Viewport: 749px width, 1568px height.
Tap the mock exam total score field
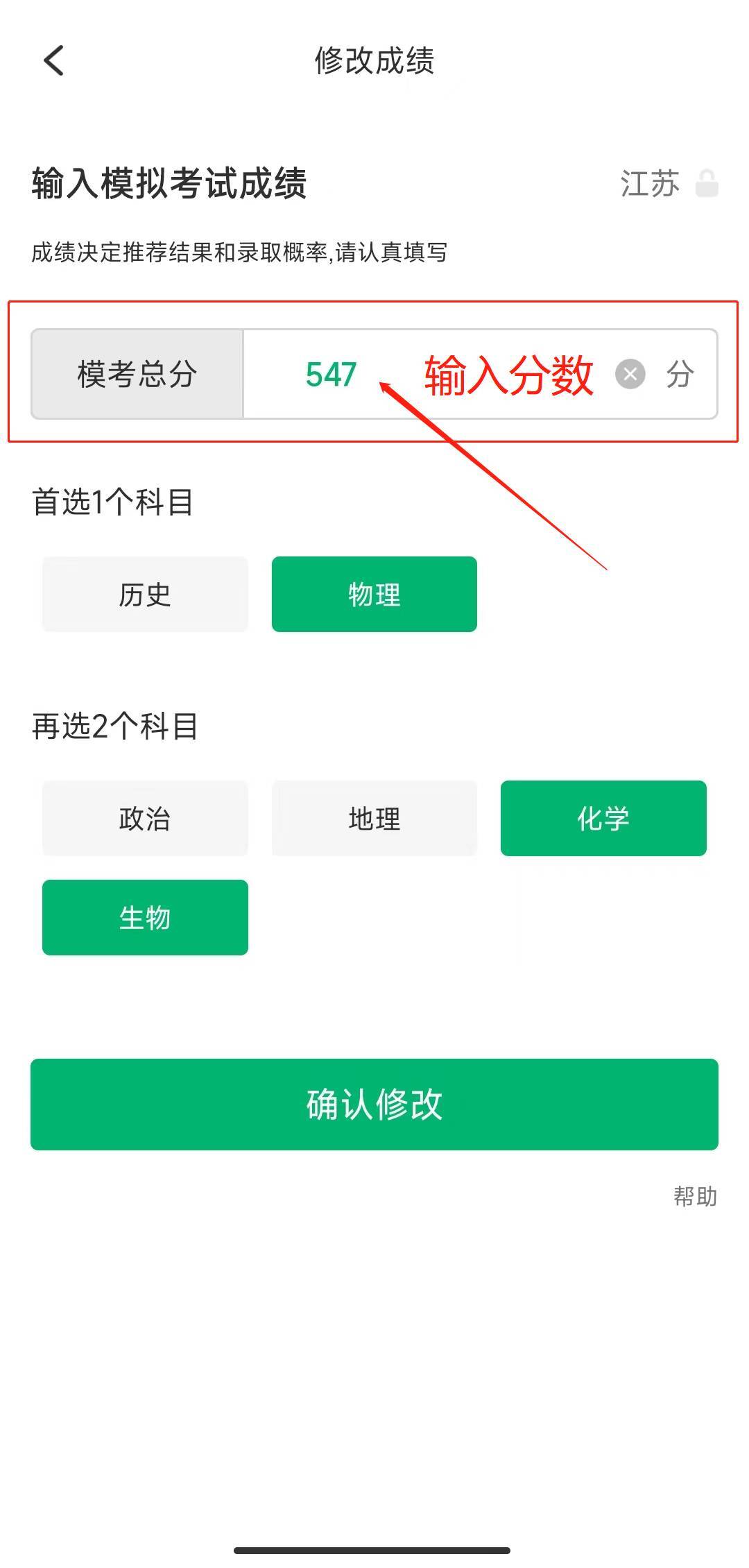coord(426,374)
